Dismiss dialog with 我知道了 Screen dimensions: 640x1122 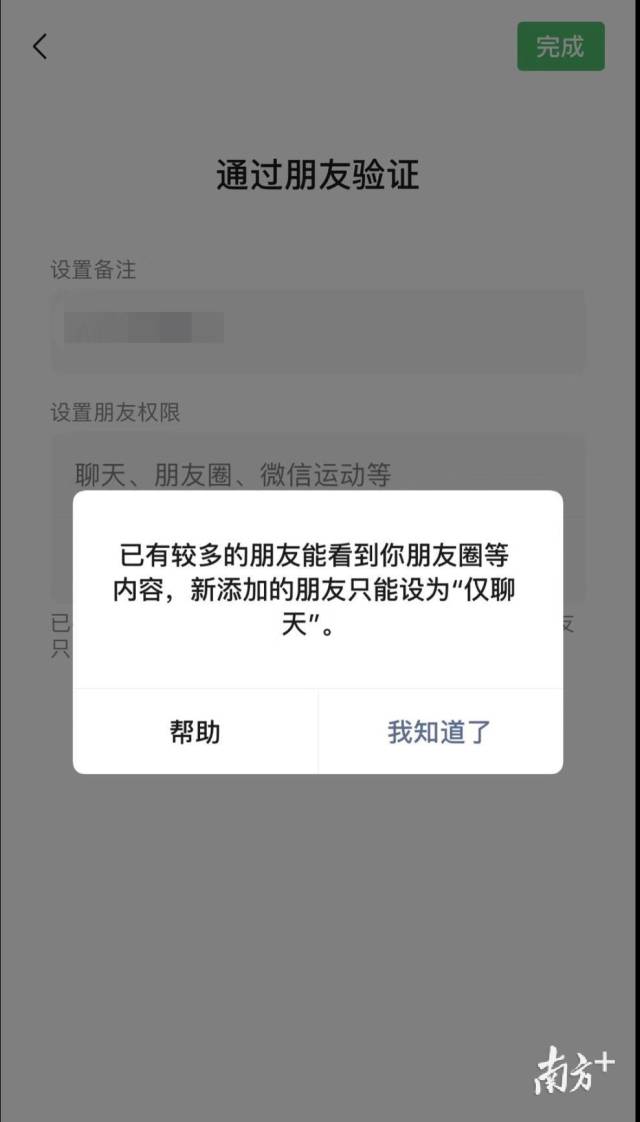[x=440, y=732]
